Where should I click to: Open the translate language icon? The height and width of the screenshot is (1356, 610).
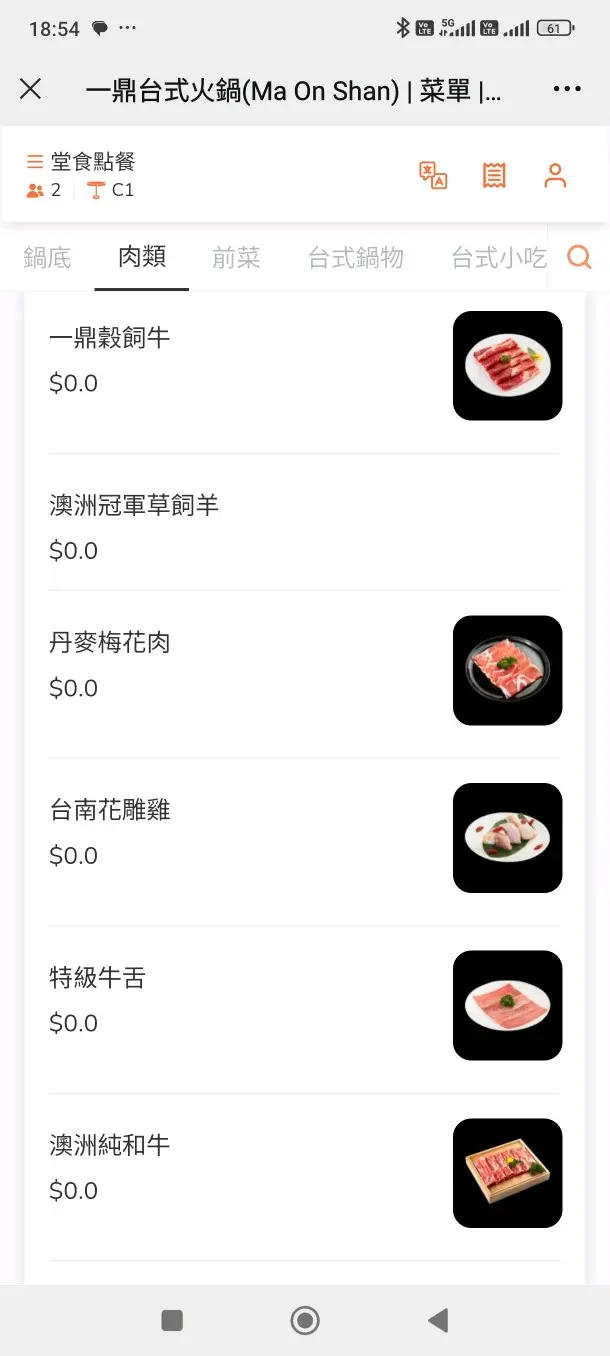tap(433, 175)
